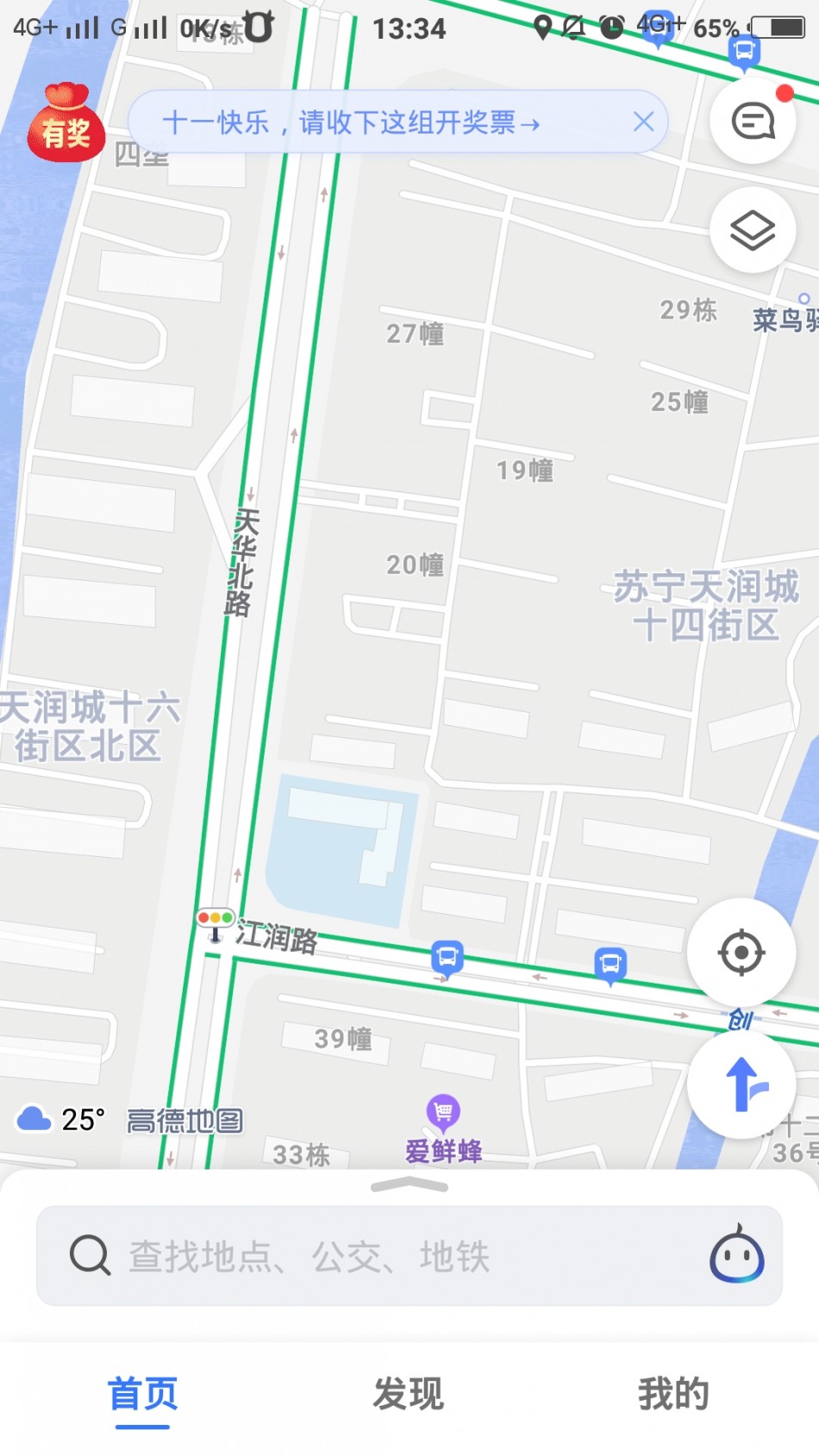Screen dimensions: 819x1456
Task: Recenter map on my location
Action: pos(741,953)
